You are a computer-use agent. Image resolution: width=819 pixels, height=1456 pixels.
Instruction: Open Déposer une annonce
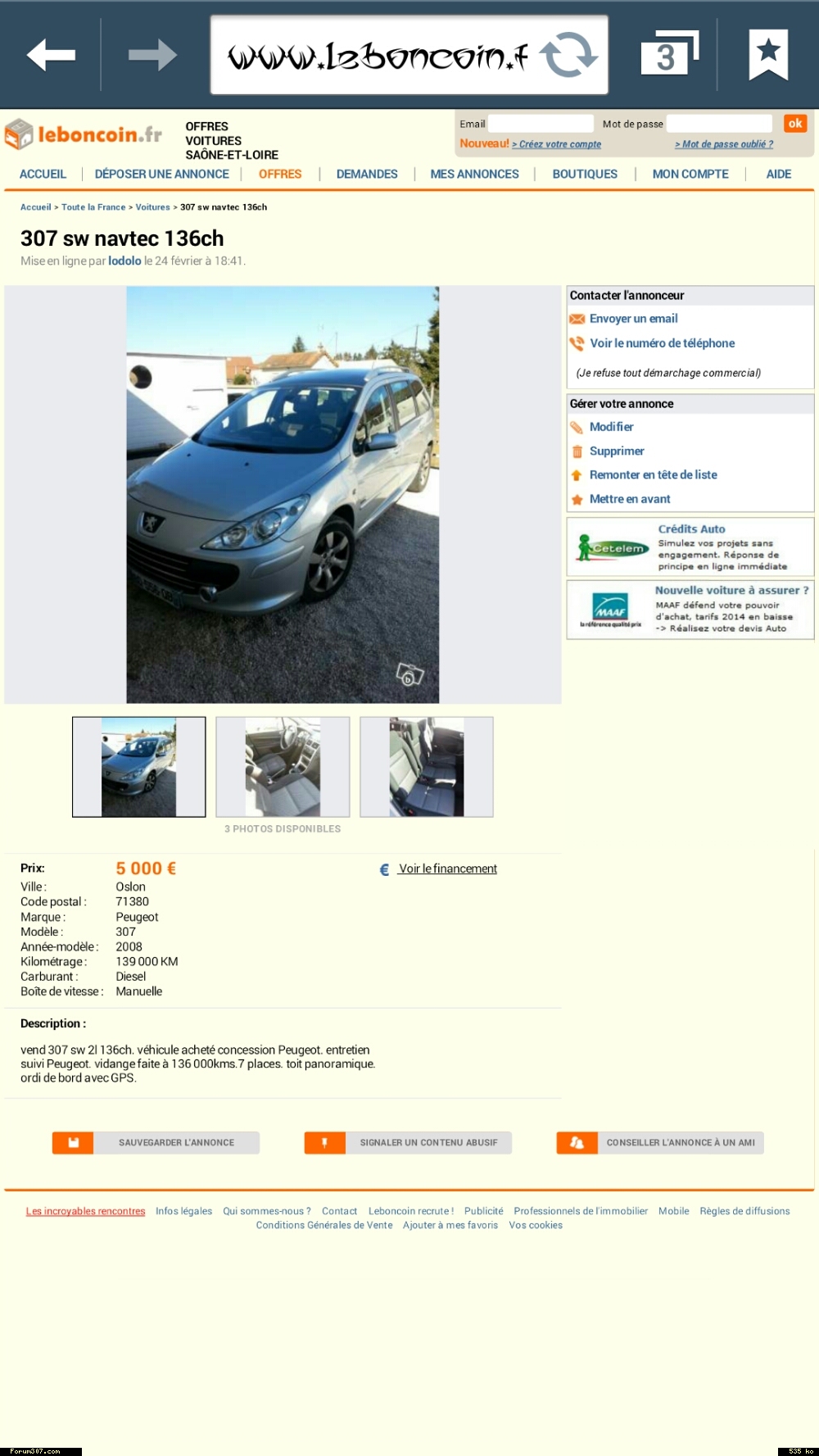coord(161,174)
